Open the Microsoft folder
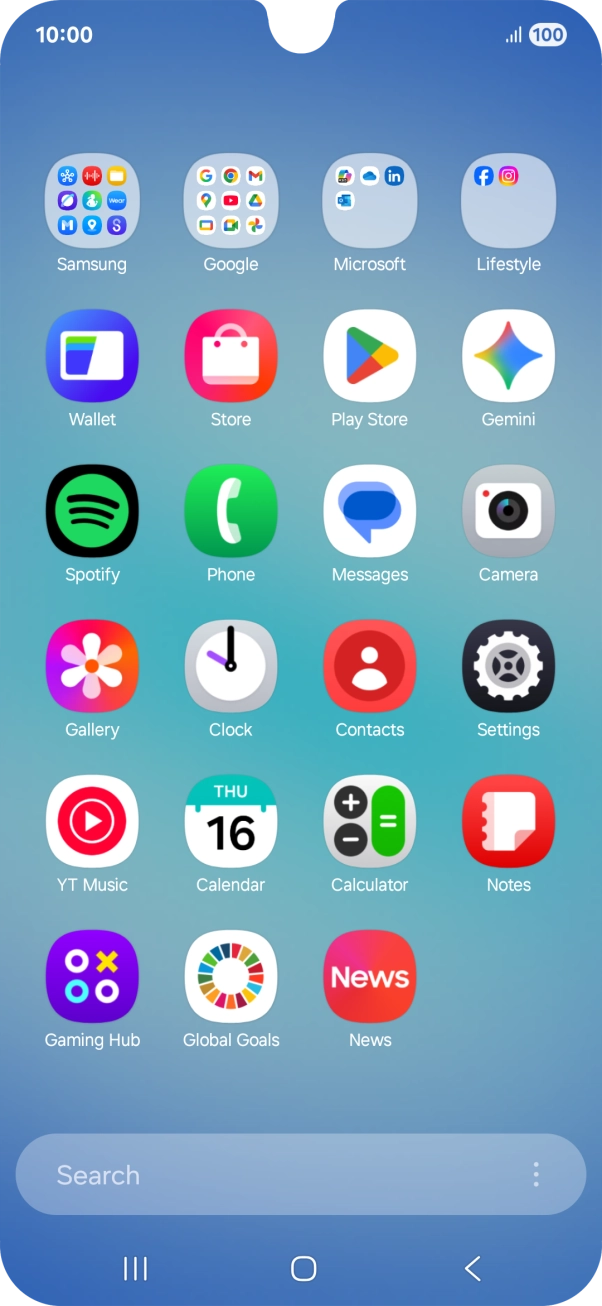This screenshot has width=602, height=1306. pyautogui.click(x=370, y=201)
